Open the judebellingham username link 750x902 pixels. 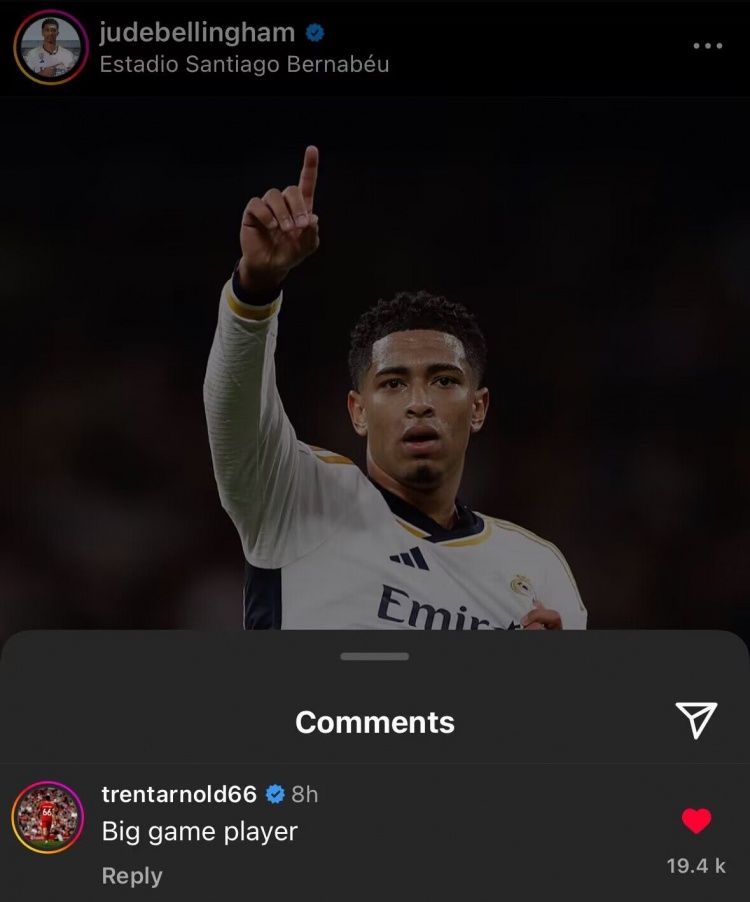point(197,32)
